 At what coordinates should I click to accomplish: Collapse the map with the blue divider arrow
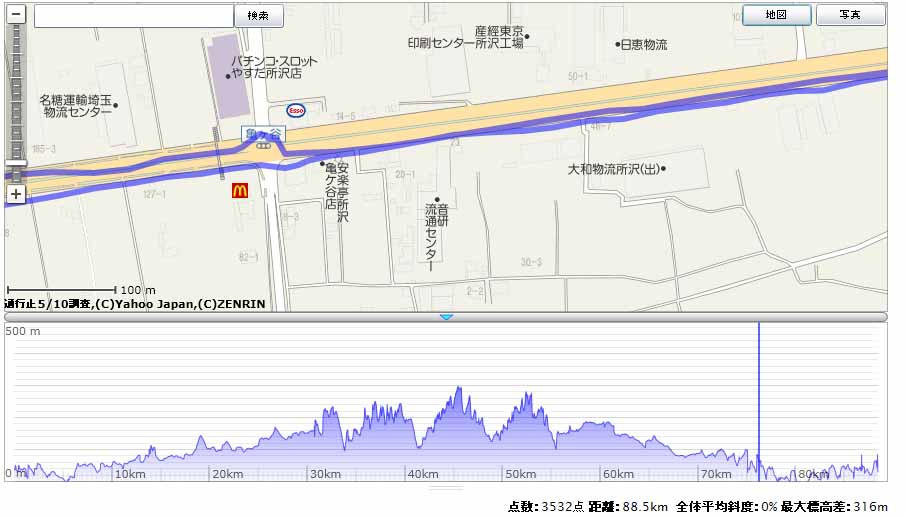click(x=447, y=317)
